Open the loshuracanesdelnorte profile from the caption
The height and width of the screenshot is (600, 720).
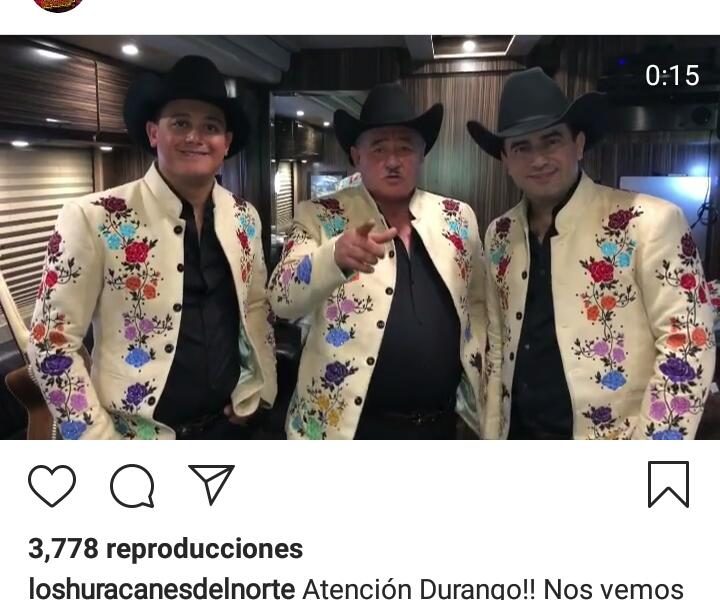coord(162,588)
